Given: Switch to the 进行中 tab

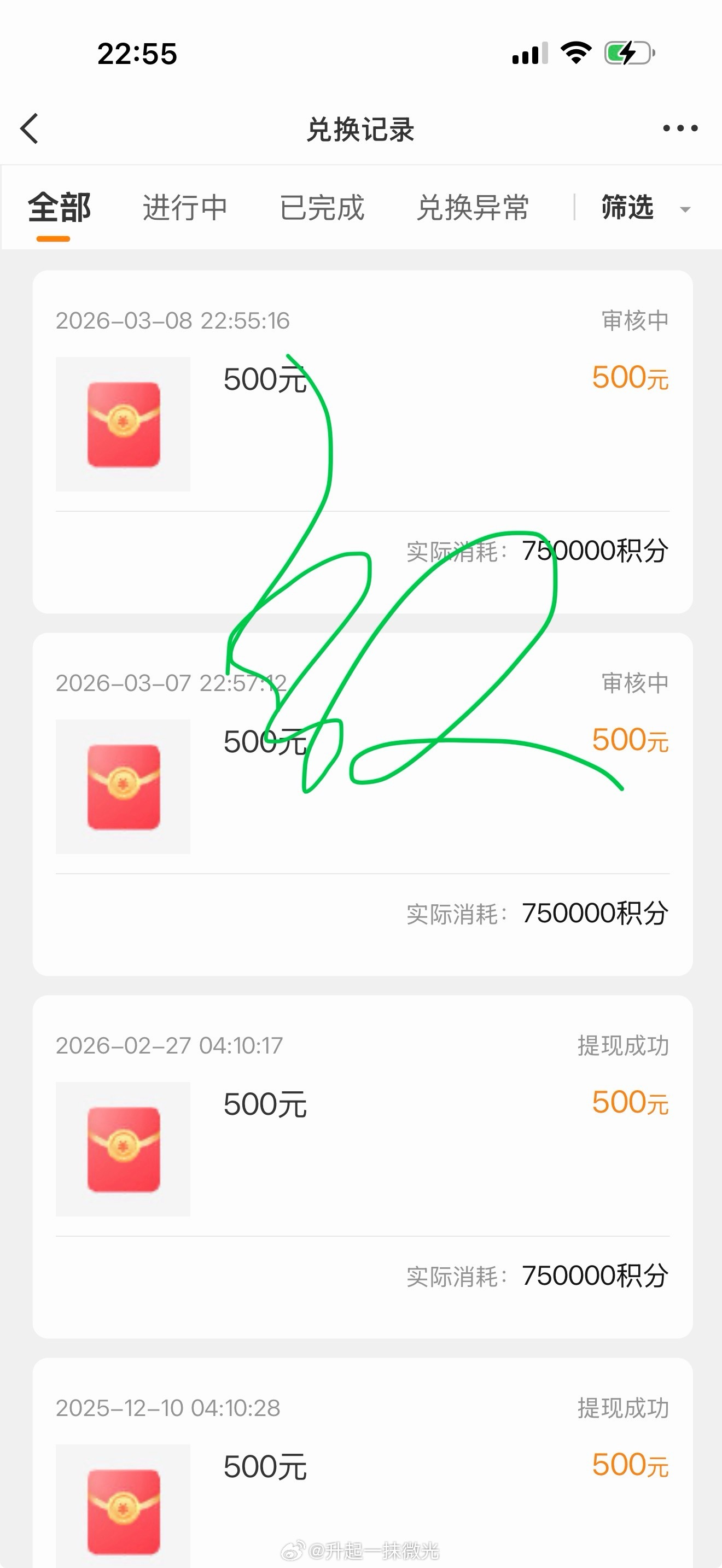Looking at the screenshot, I should 185,208.
